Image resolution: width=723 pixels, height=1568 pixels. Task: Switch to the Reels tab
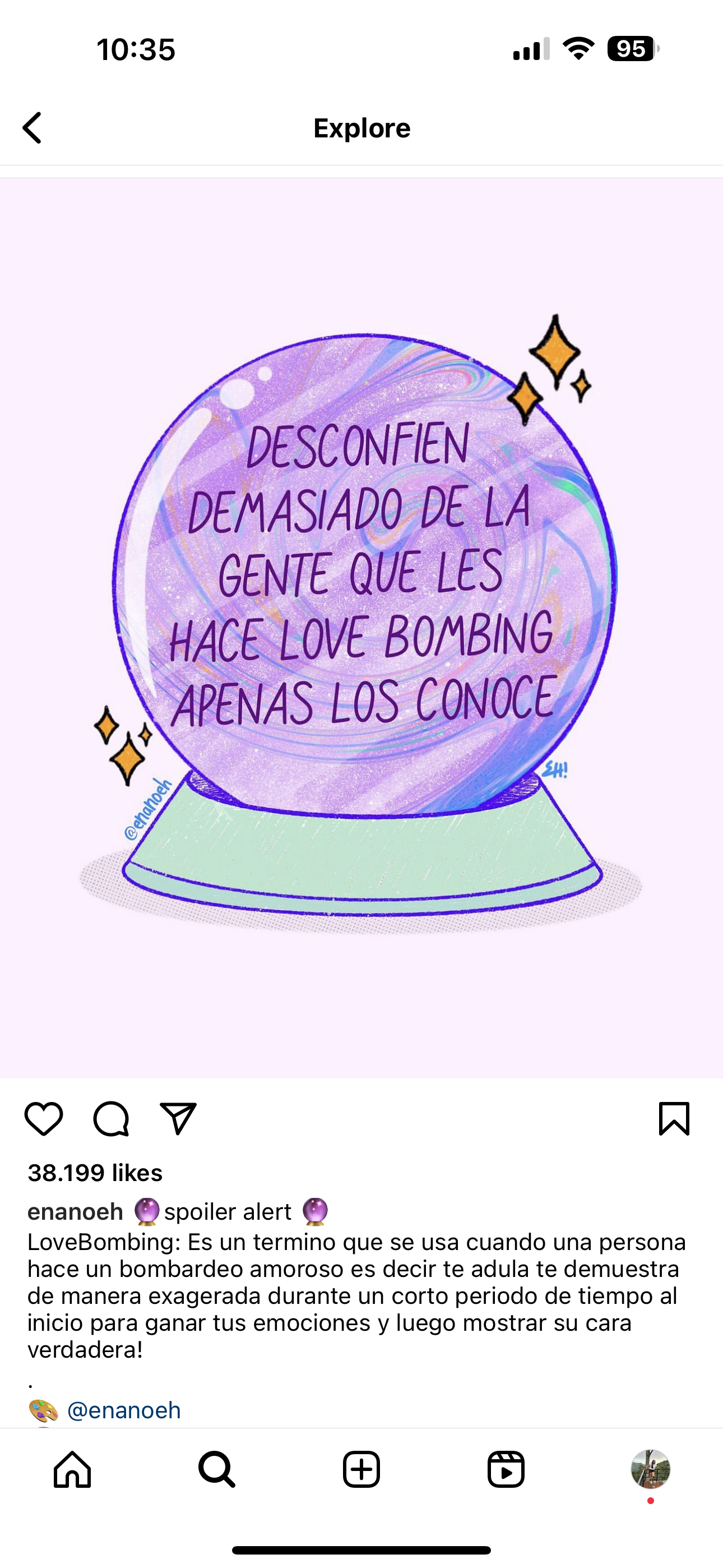pos(506,1469)
